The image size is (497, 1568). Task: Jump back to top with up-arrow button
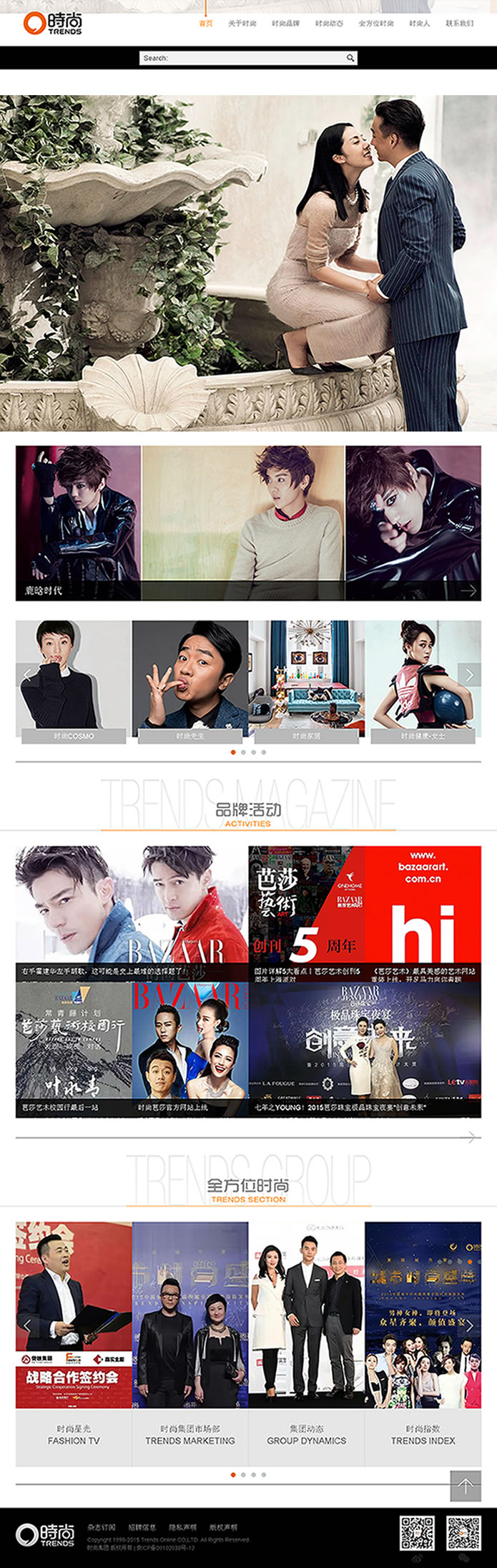pos(465,1486)
